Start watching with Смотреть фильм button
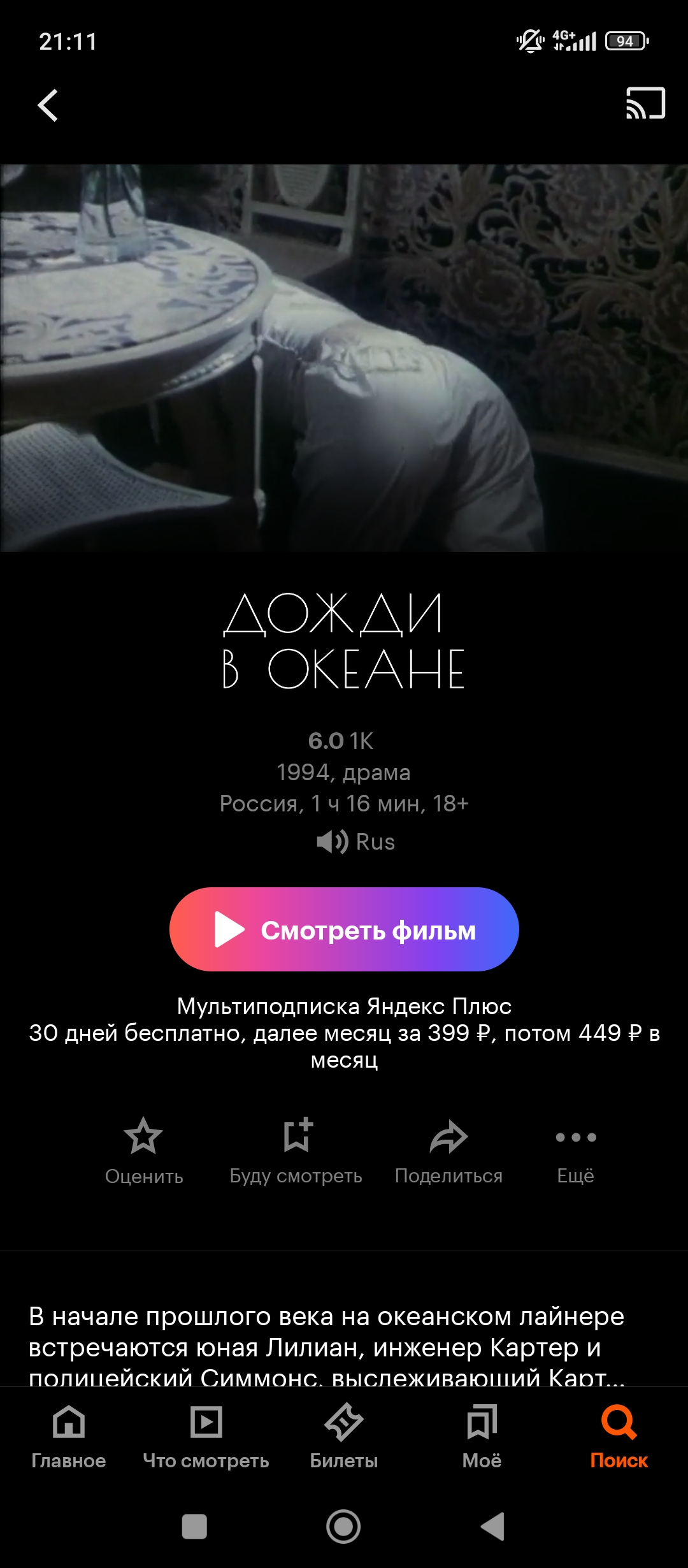This screenshot has width=688, height=1568. (344, 929)
